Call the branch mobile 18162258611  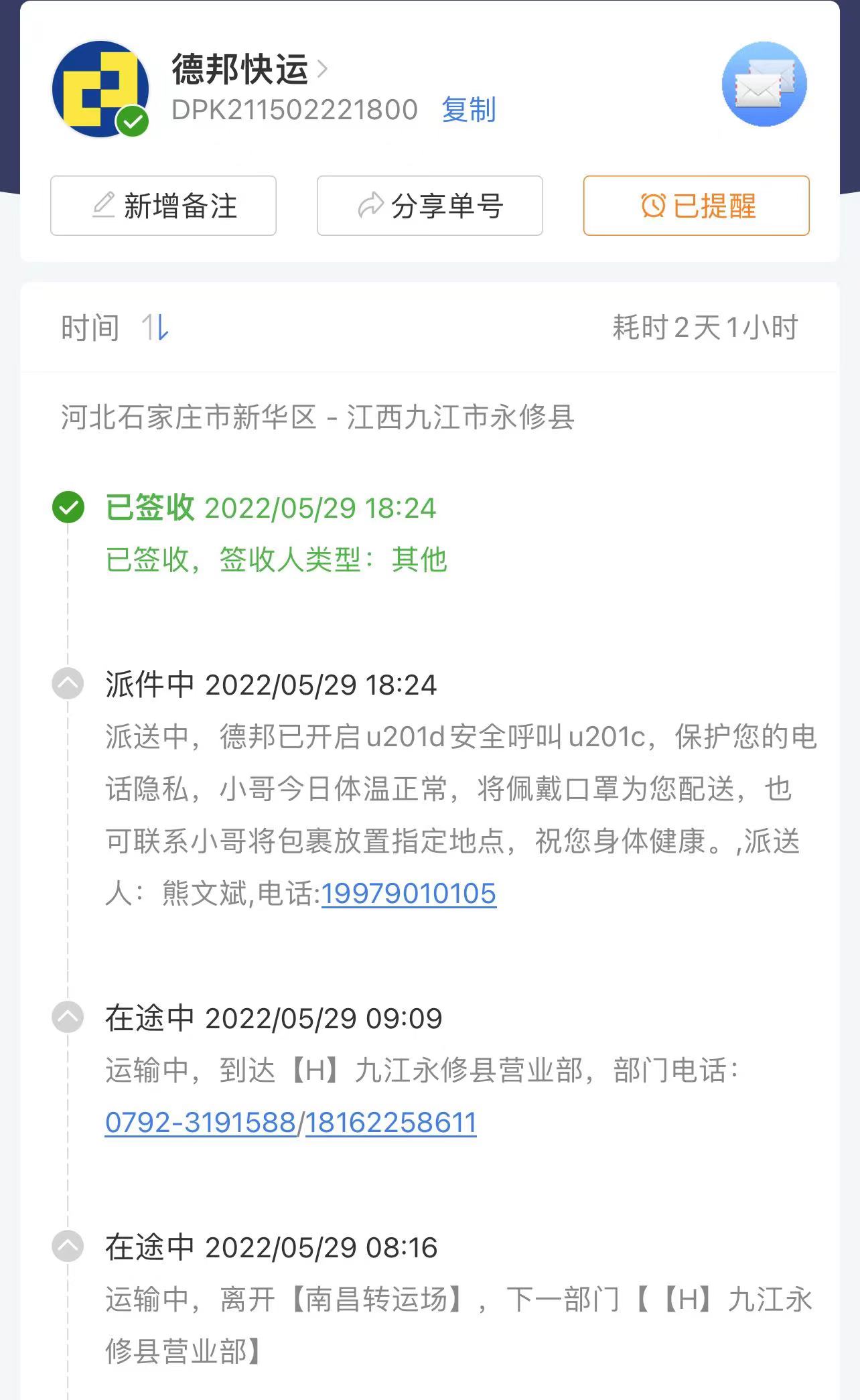pyautogui.click(x=390, y=1123)
